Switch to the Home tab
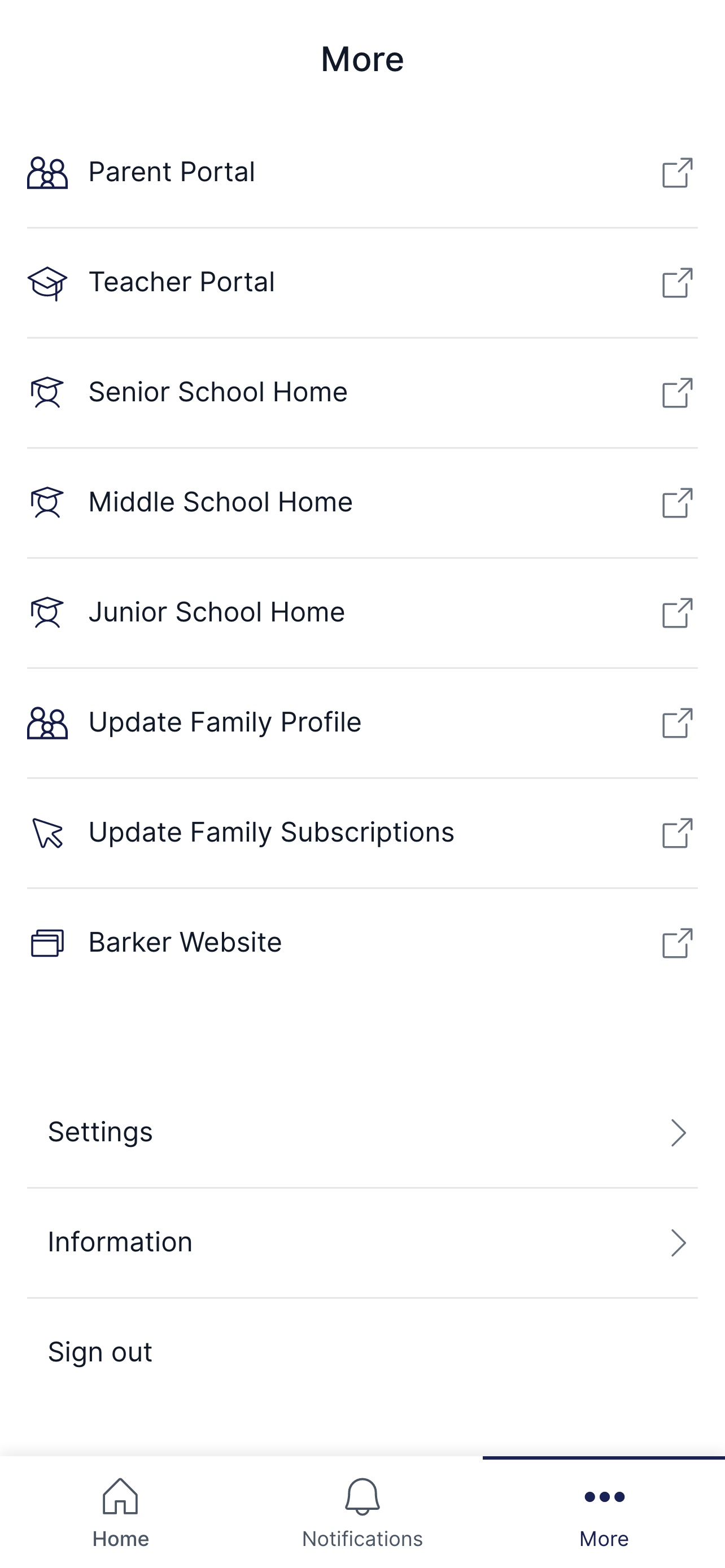 point(120,1513)
